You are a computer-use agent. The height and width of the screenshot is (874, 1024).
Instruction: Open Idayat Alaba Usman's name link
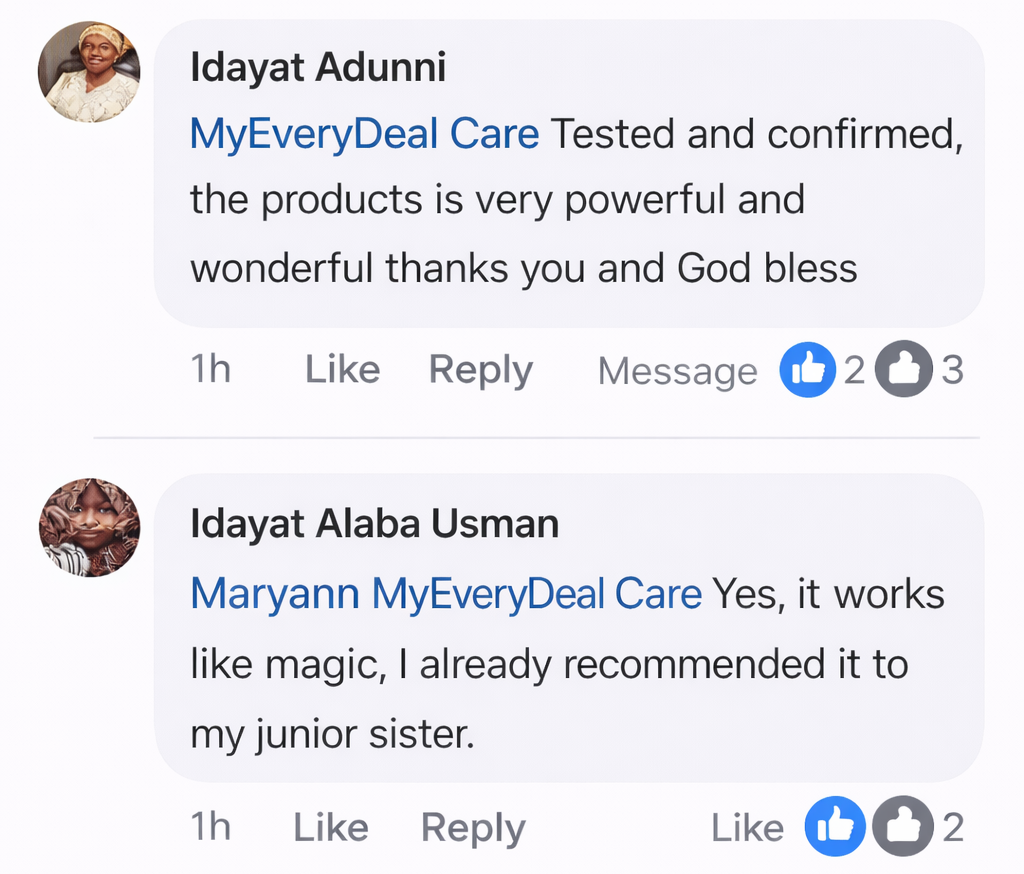coord(374,524)
